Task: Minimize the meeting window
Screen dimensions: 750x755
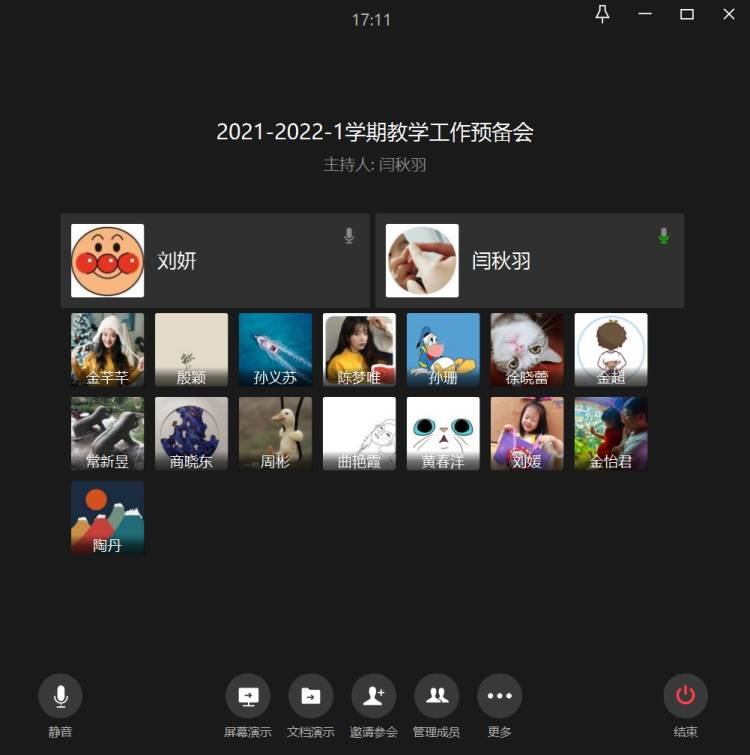Action: tap(645, 14)
